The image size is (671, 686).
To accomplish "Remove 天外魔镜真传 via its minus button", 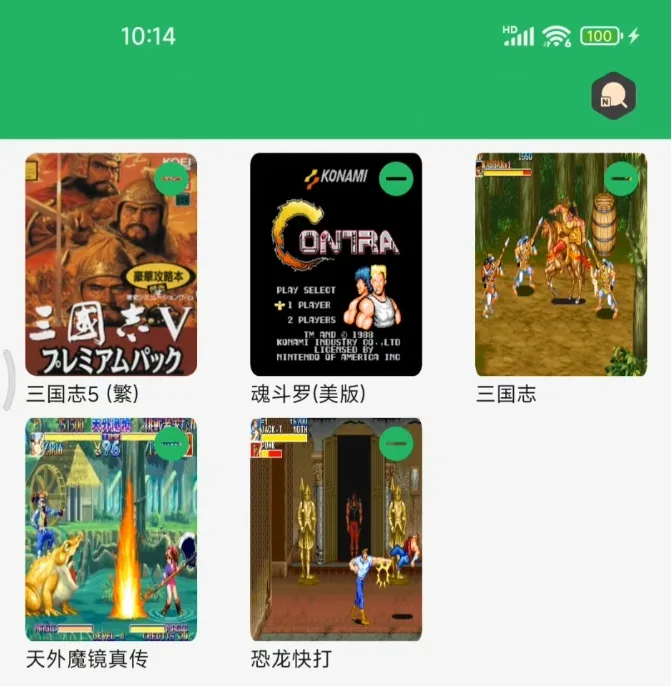I will (x=172, y=443).
